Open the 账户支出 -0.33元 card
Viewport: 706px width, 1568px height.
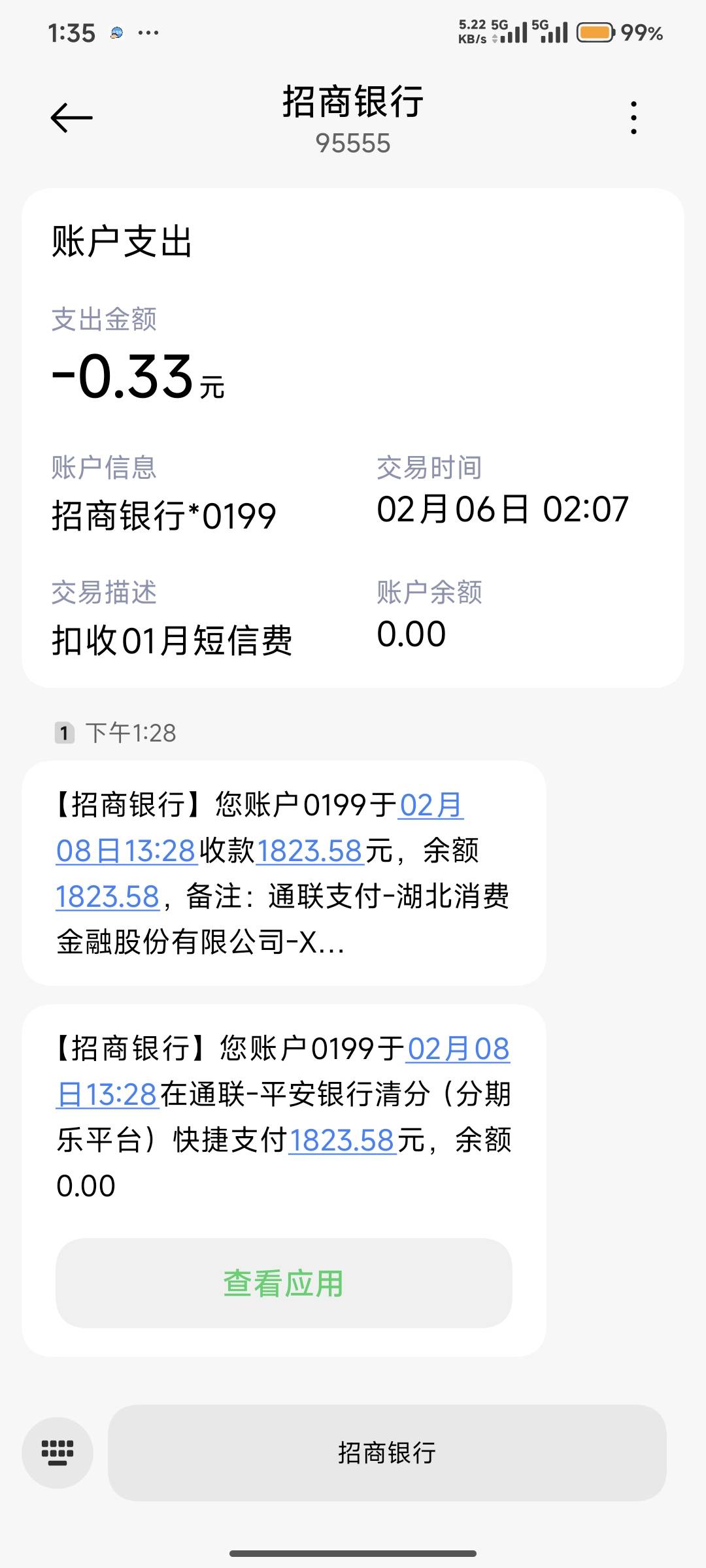[x=353, y=438]
